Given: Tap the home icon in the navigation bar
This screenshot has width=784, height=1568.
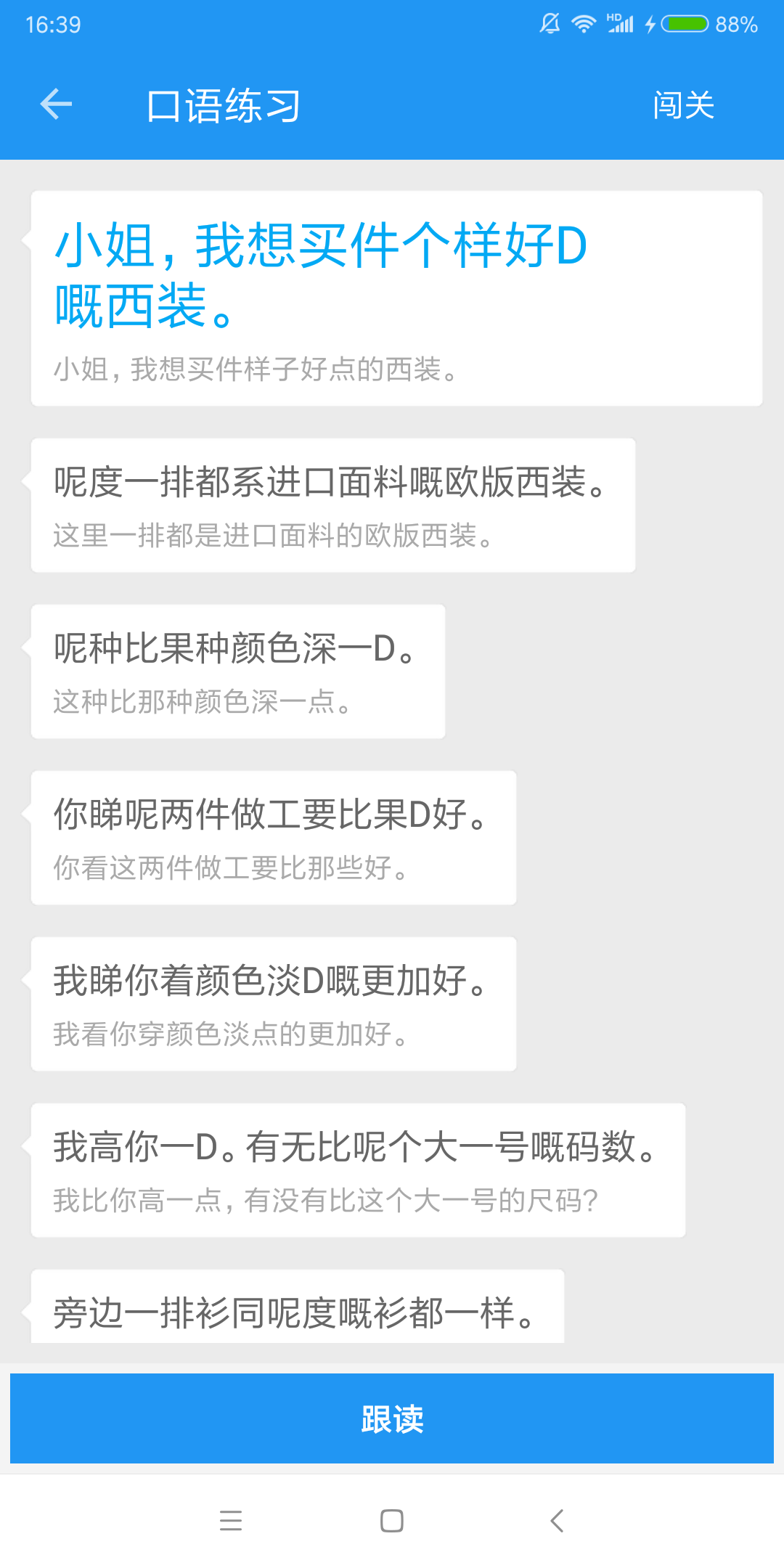Looking at the screenshot, I should 392,1522.
